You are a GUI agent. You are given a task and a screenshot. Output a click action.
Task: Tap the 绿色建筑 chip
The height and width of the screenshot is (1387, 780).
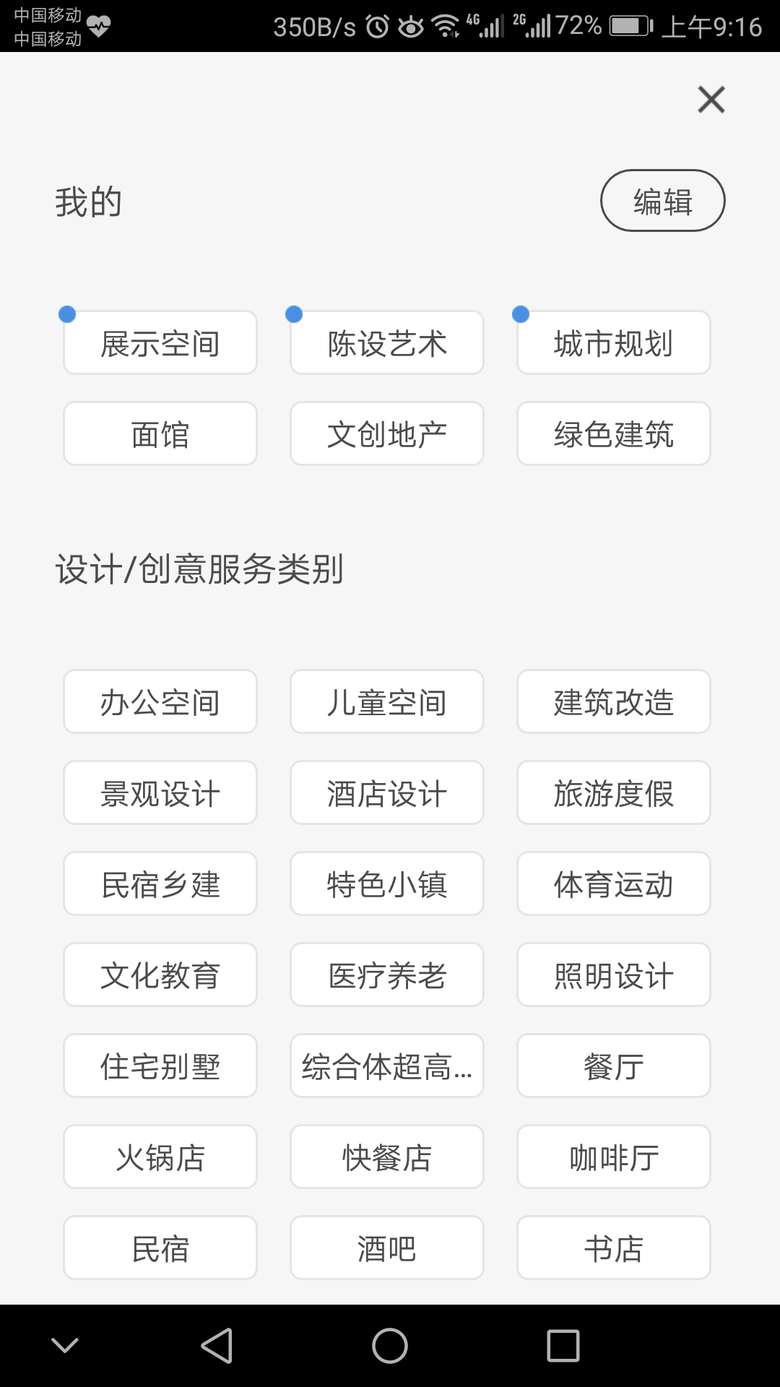pyautogui.click(x=613, y=434)
